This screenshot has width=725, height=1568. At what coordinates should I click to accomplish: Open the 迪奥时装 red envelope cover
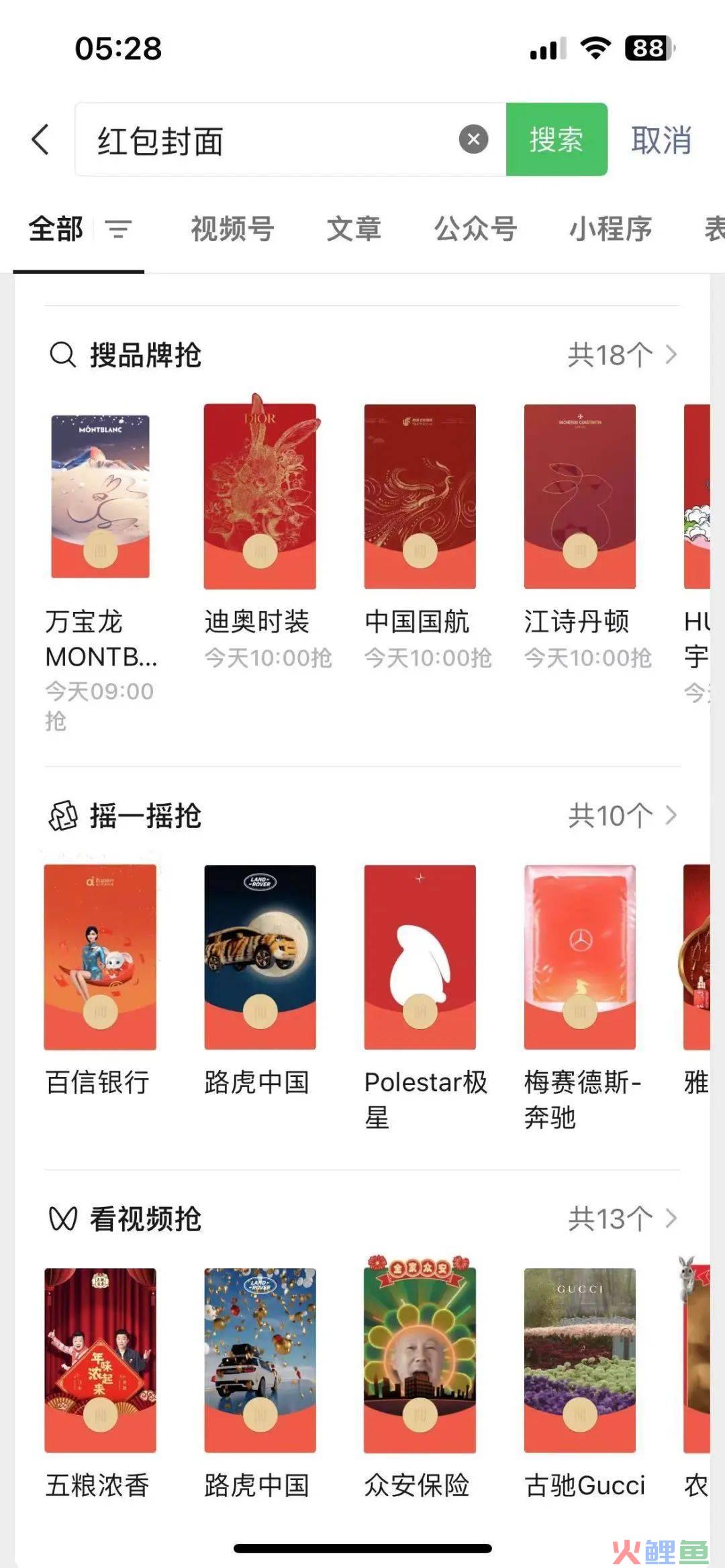pyautogui.click(x=260, y=496)
